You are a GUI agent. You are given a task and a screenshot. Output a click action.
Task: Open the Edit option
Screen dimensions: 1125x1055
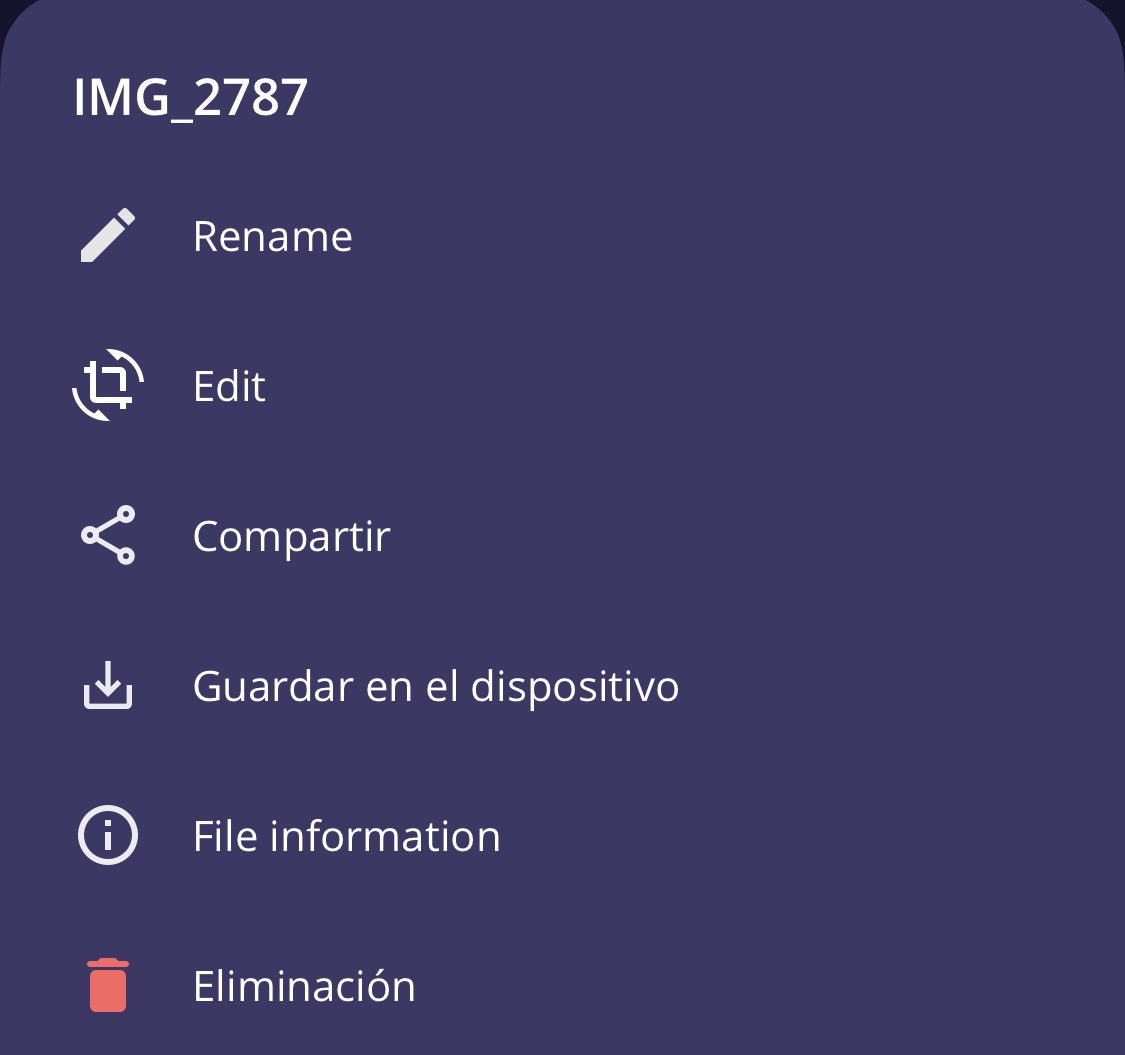229,387
